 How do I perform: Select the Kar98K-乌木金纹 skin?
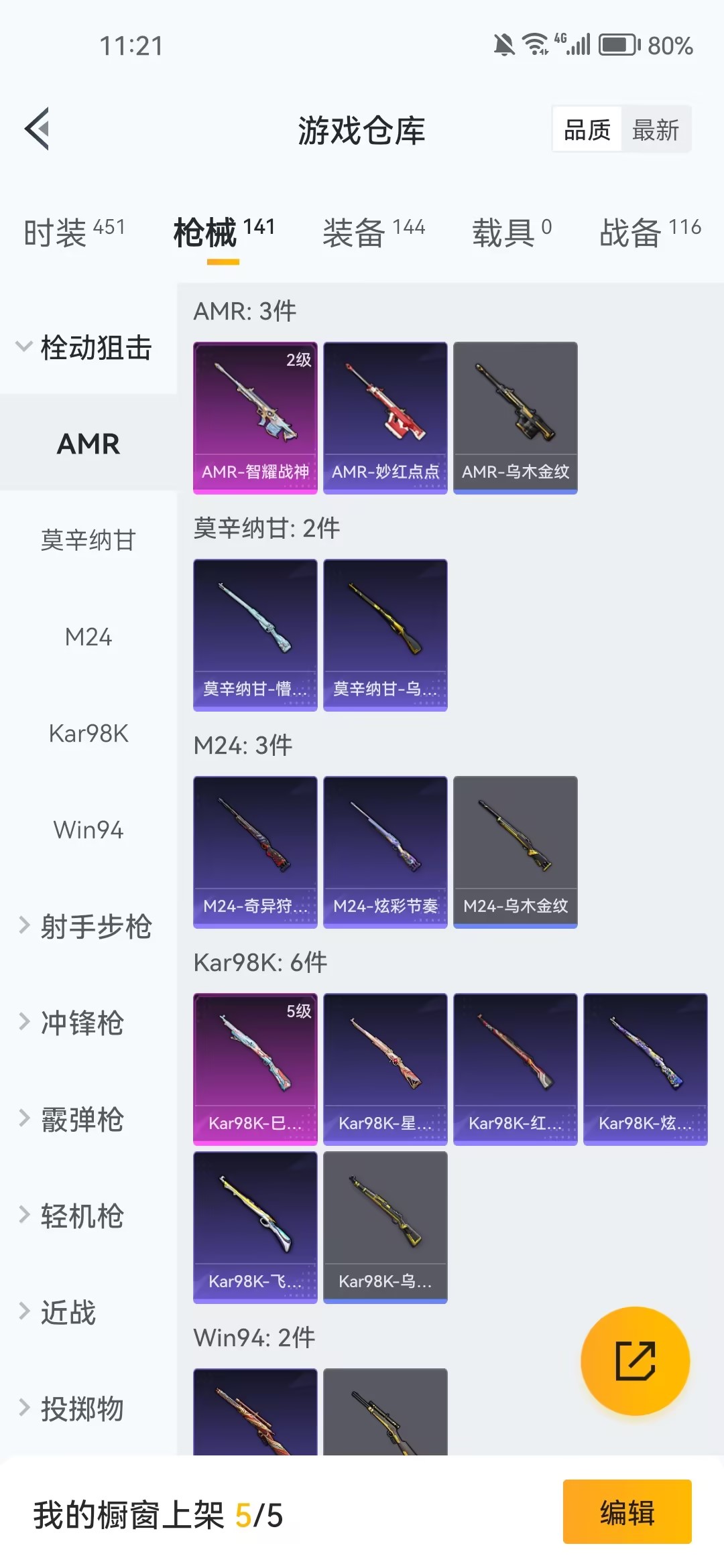coord(385,1226)
